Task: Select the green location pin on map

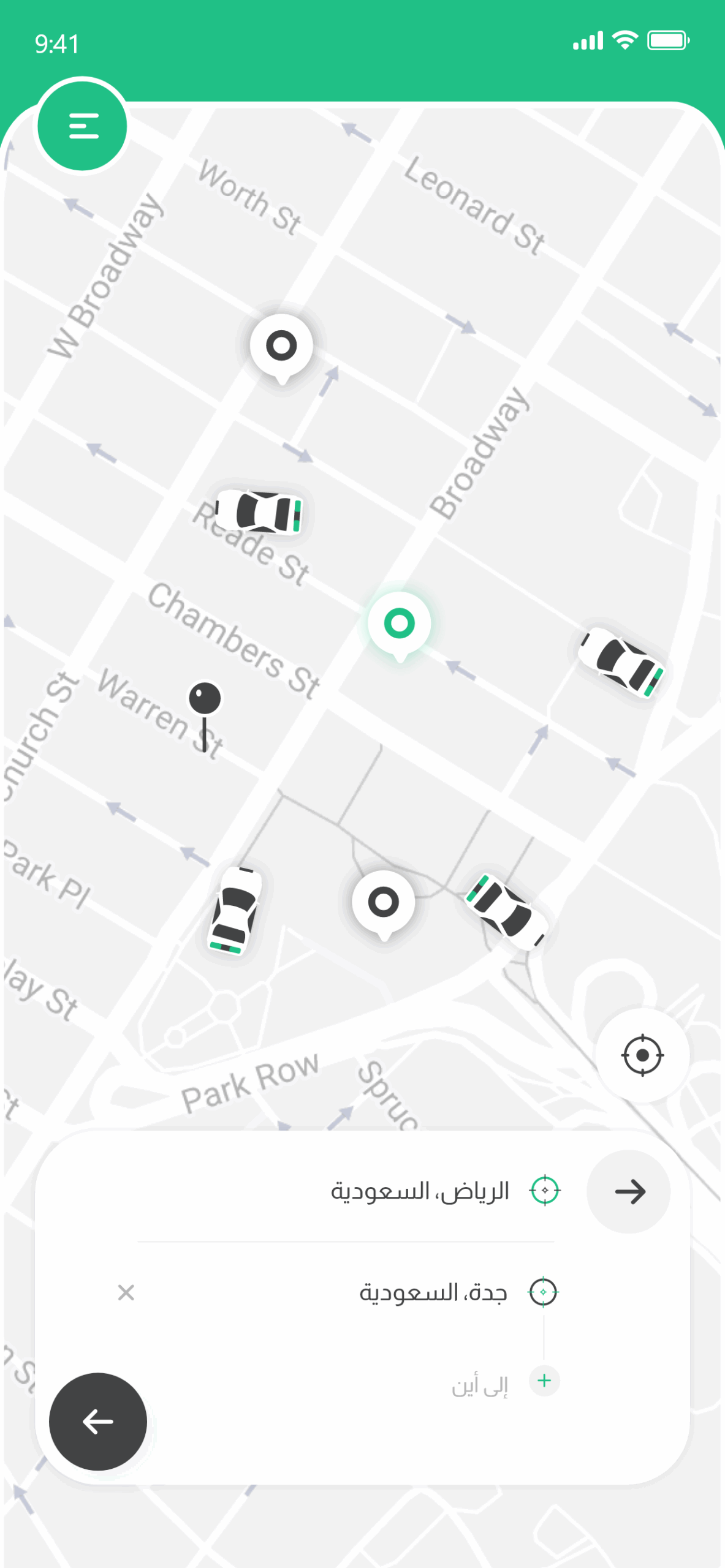Action: (400, 624)
